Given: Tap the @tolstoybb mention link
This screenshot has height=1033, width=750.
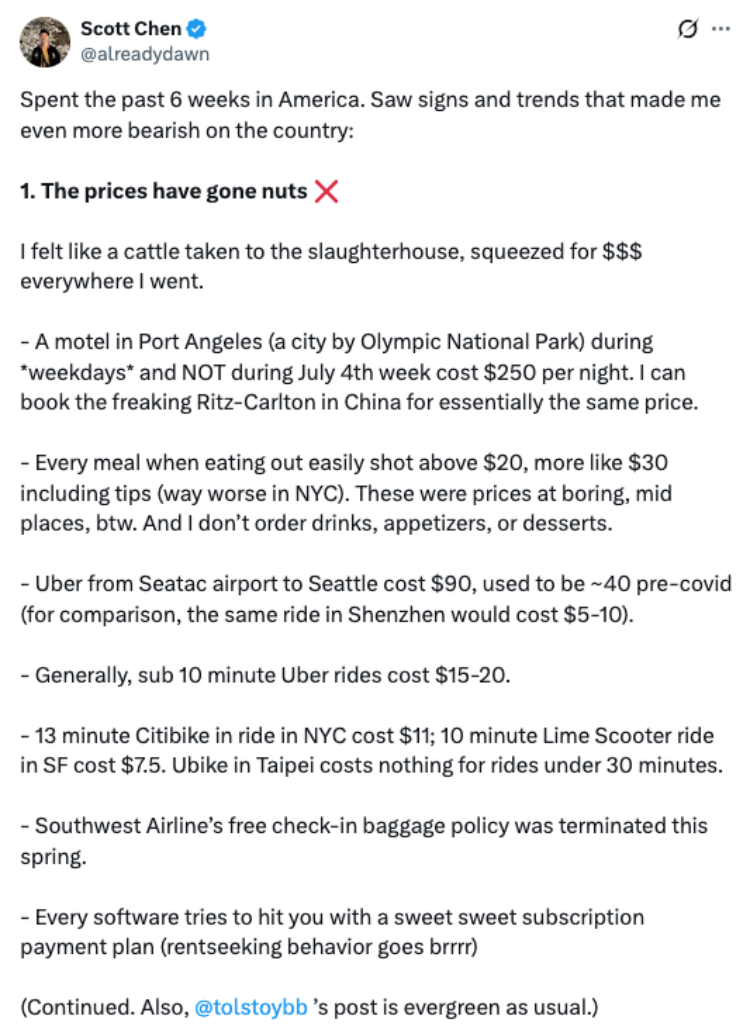Looking at the screenshot, I should (251, 1007).
